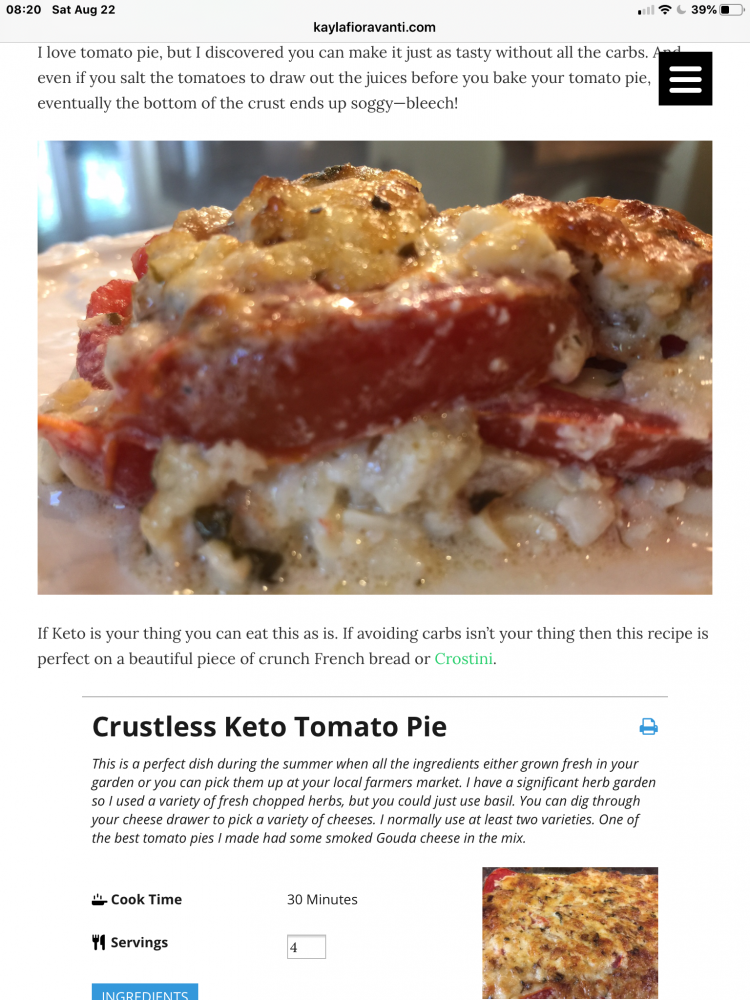Follow the Crostini link
Viewport: 750px width, 1000px height.
pyautogui.click(x=463, y=659)
